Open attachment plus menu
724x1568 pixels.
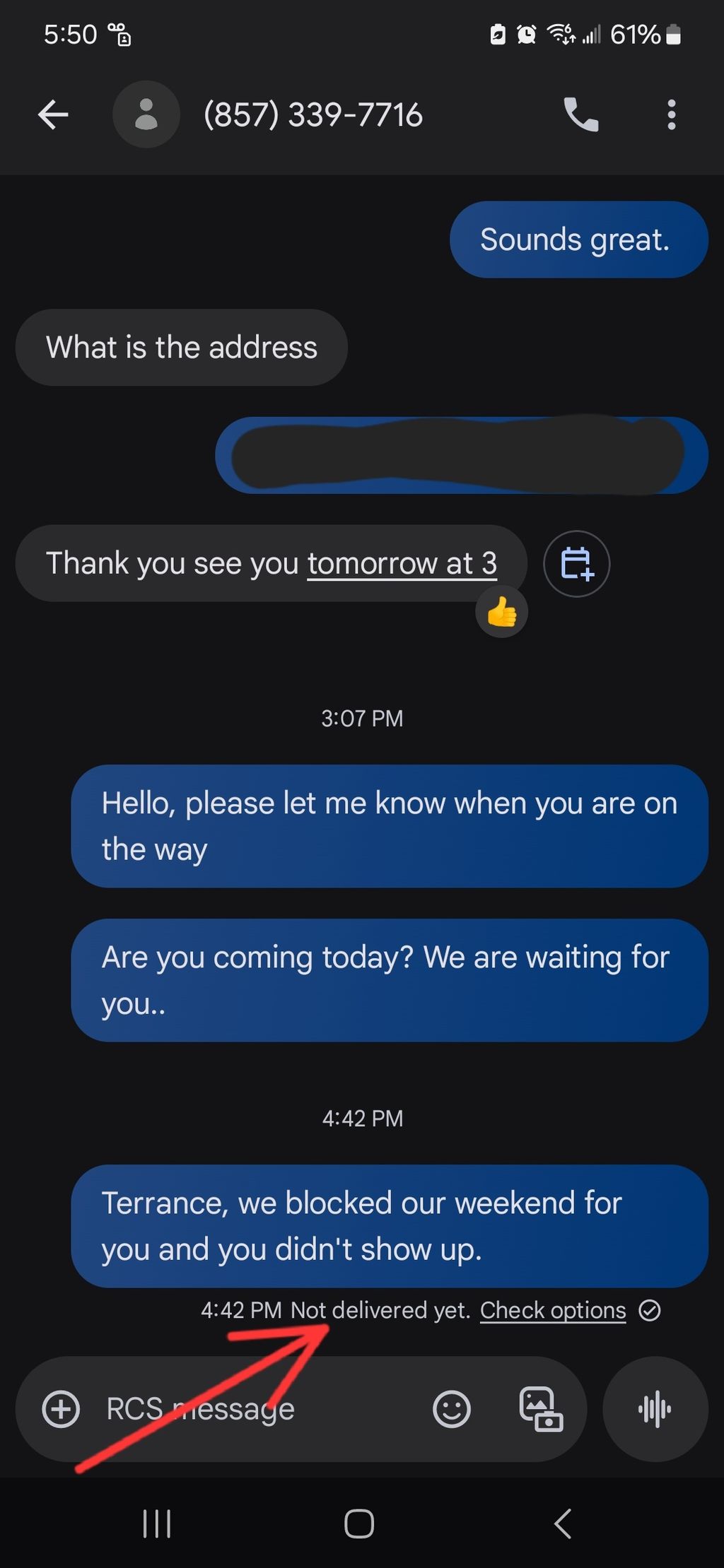point(61,1409)
